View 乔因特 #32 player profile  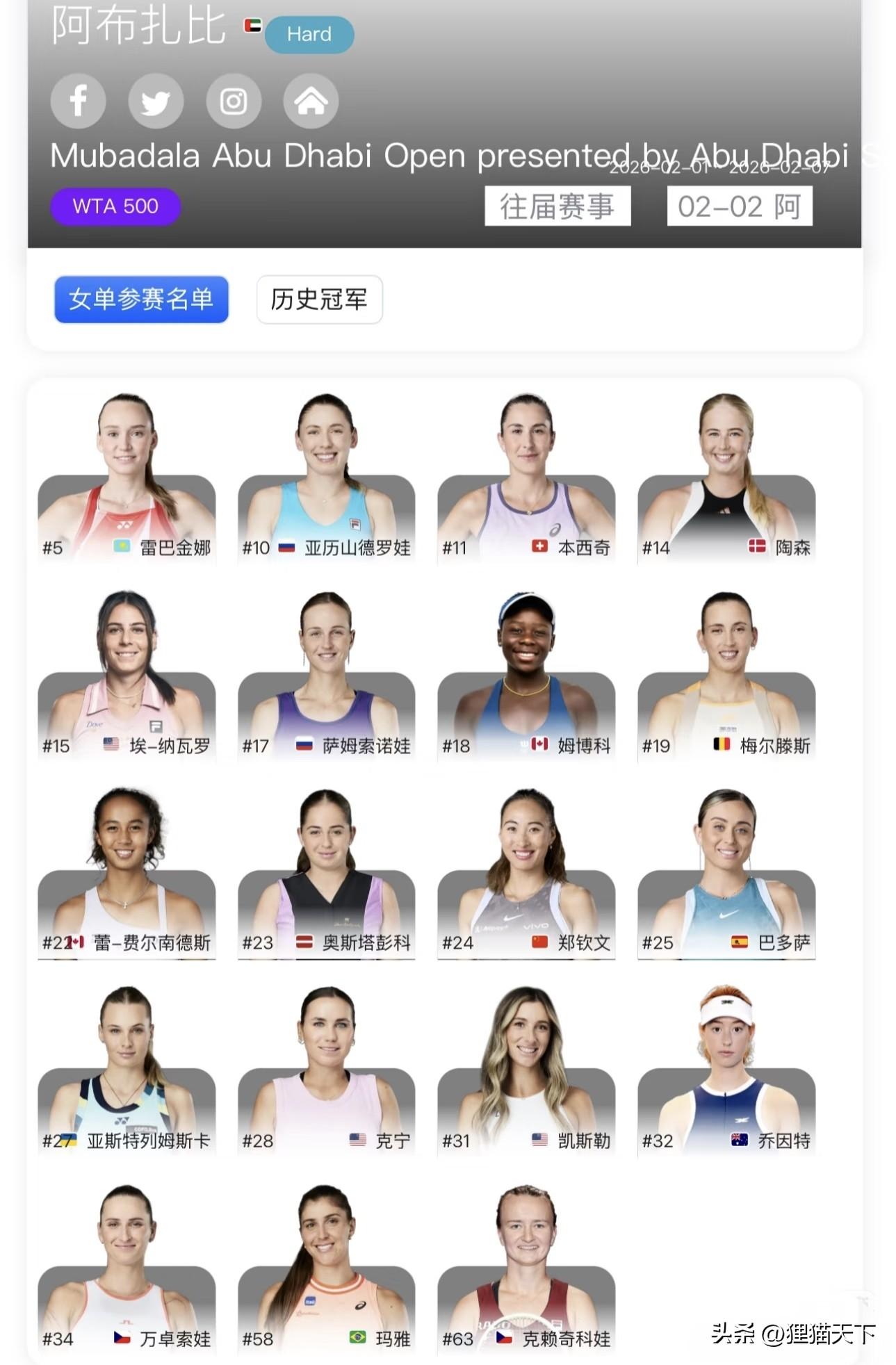click(x=726, y=1074)
